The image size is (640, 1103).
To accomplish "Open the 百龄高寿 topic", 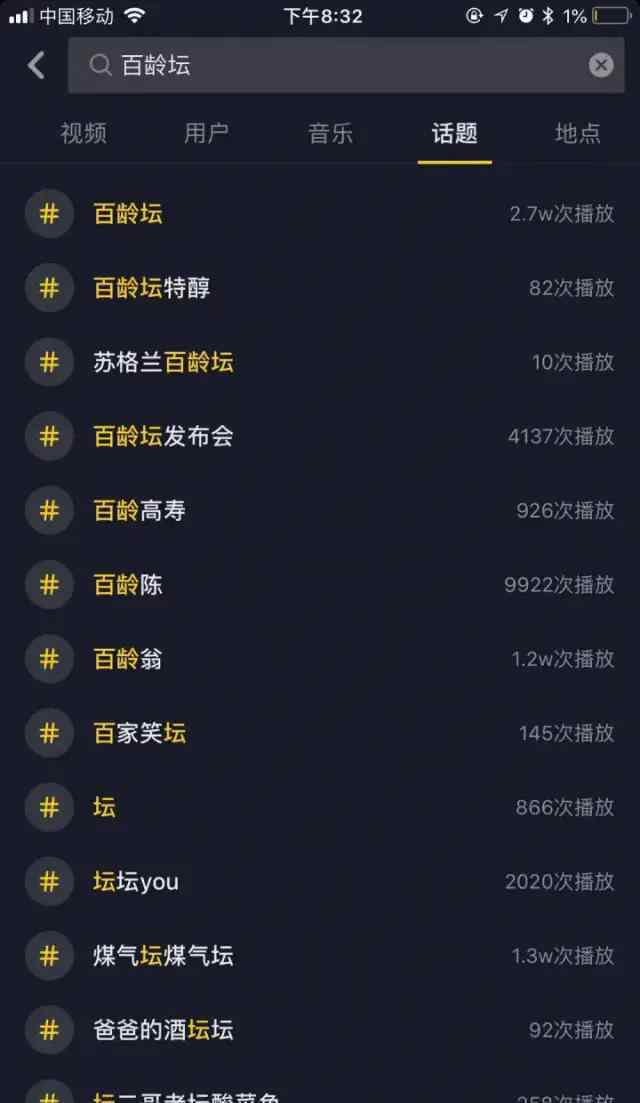I will tap(140, 511).
